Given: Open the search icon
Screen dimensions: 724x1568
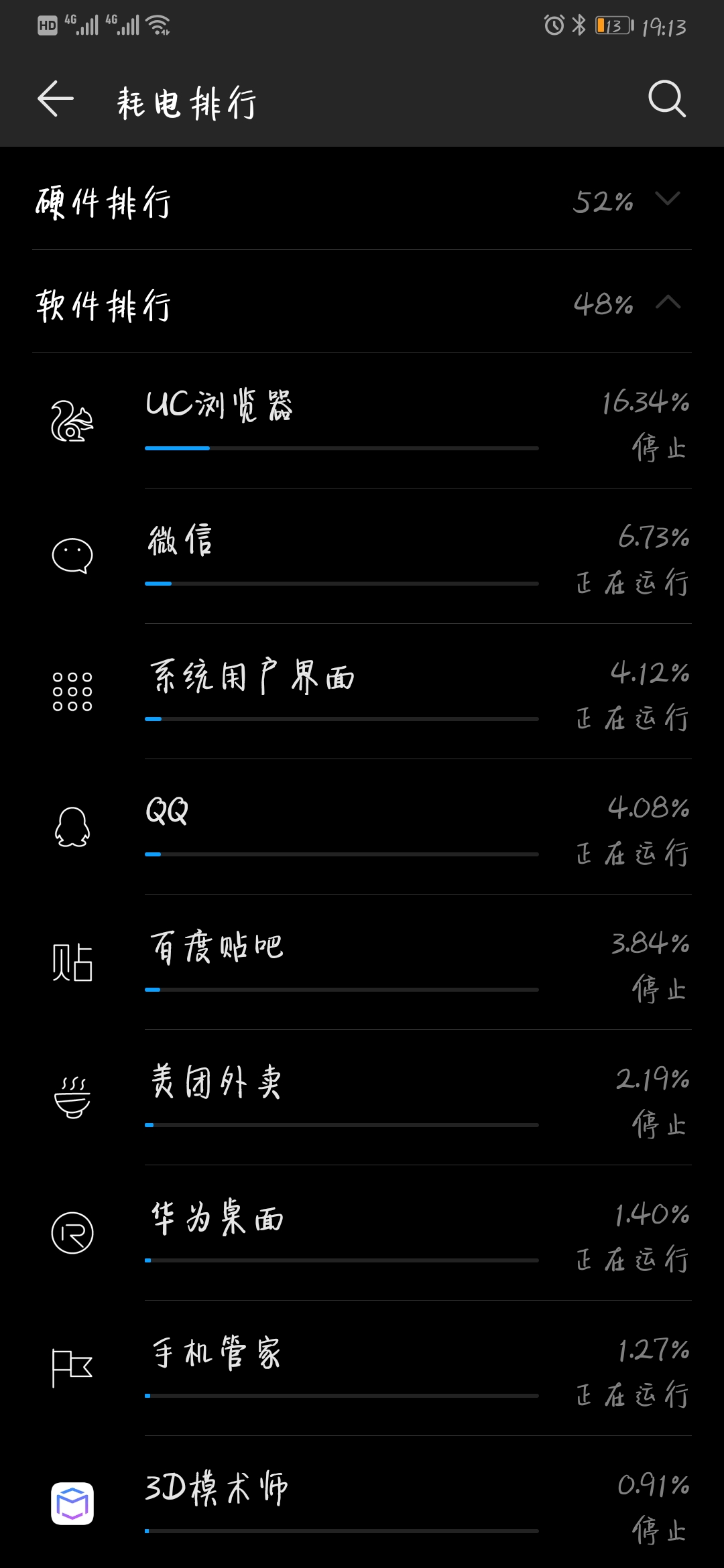Looking at the screenshot, I should click(666, 100).
